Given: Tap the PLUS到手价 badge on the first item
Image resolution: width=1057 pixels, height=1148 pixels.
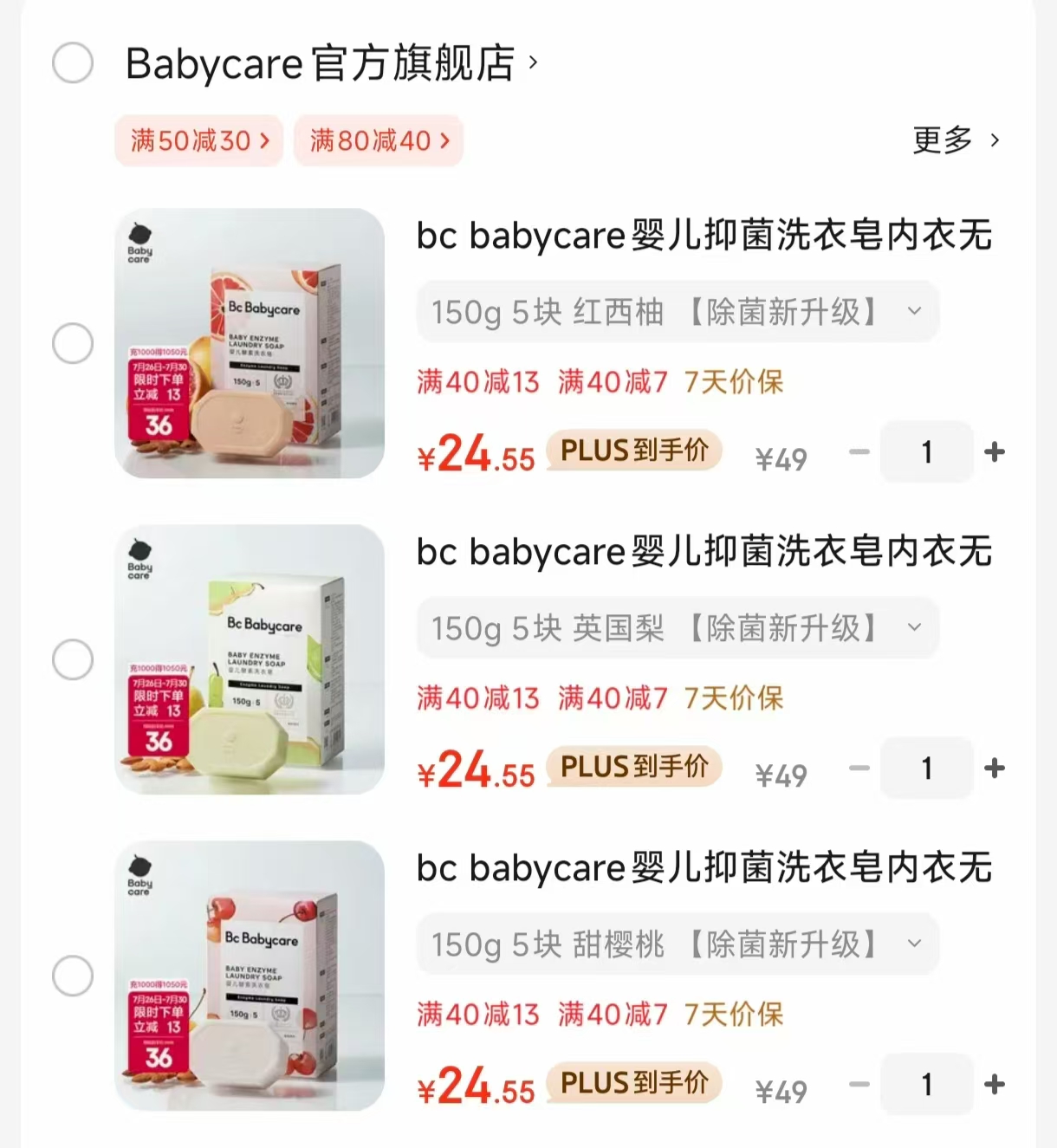Looking at the screenshot, I should (x=633, y=451).
